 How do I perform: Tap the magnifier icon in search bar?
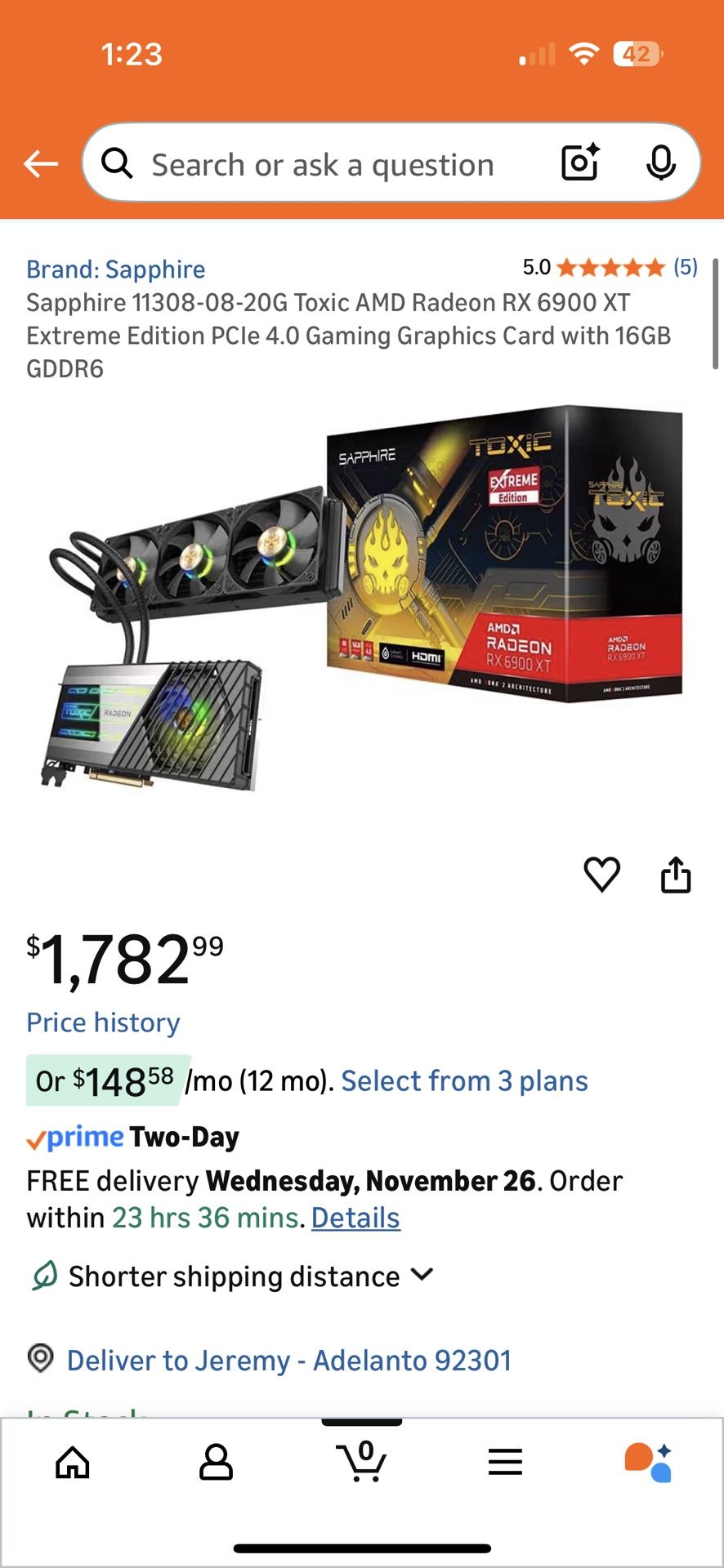[x=117, y=163]
